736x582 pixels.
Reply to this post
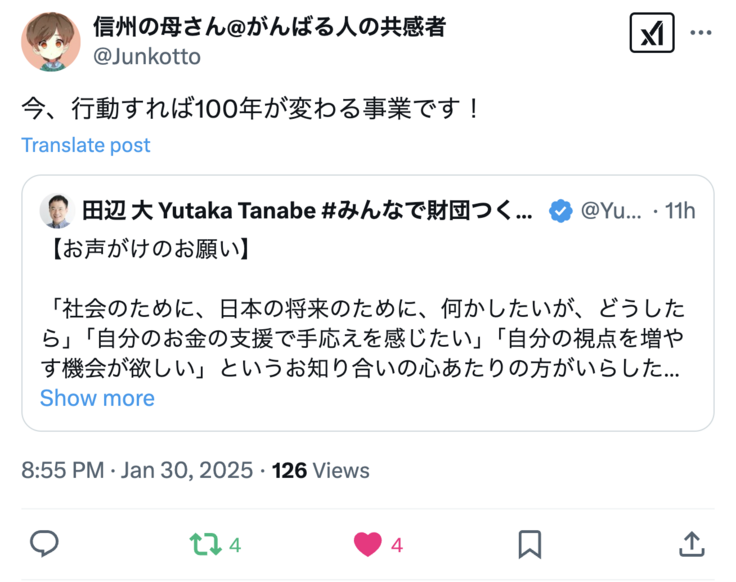[x=43, y=544]
